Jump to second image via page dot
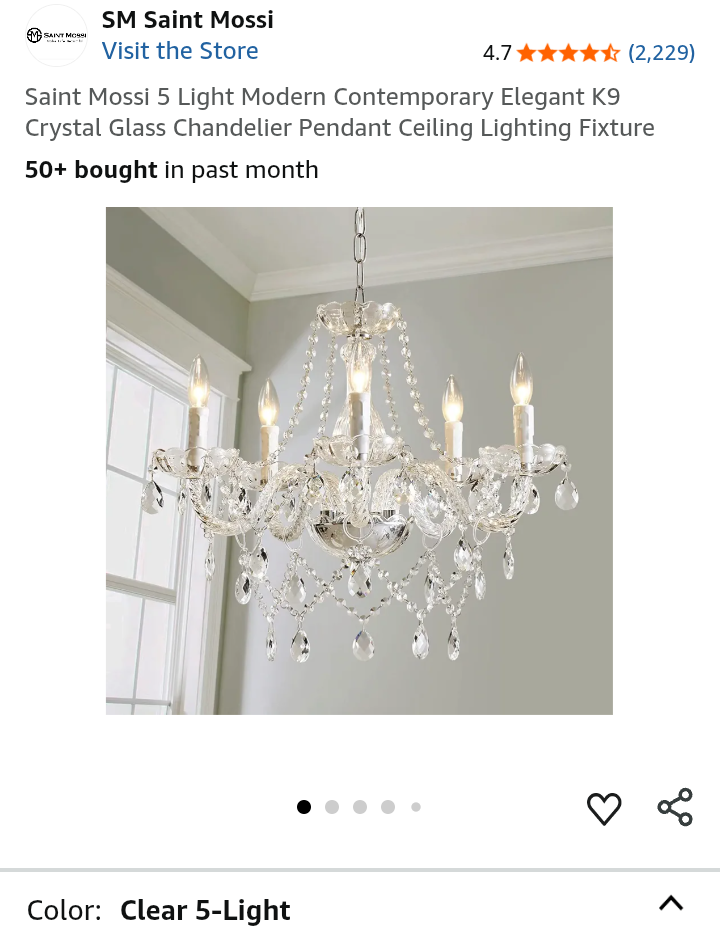The width and height of the screenshot is (720, 943). tap(332, 807)
